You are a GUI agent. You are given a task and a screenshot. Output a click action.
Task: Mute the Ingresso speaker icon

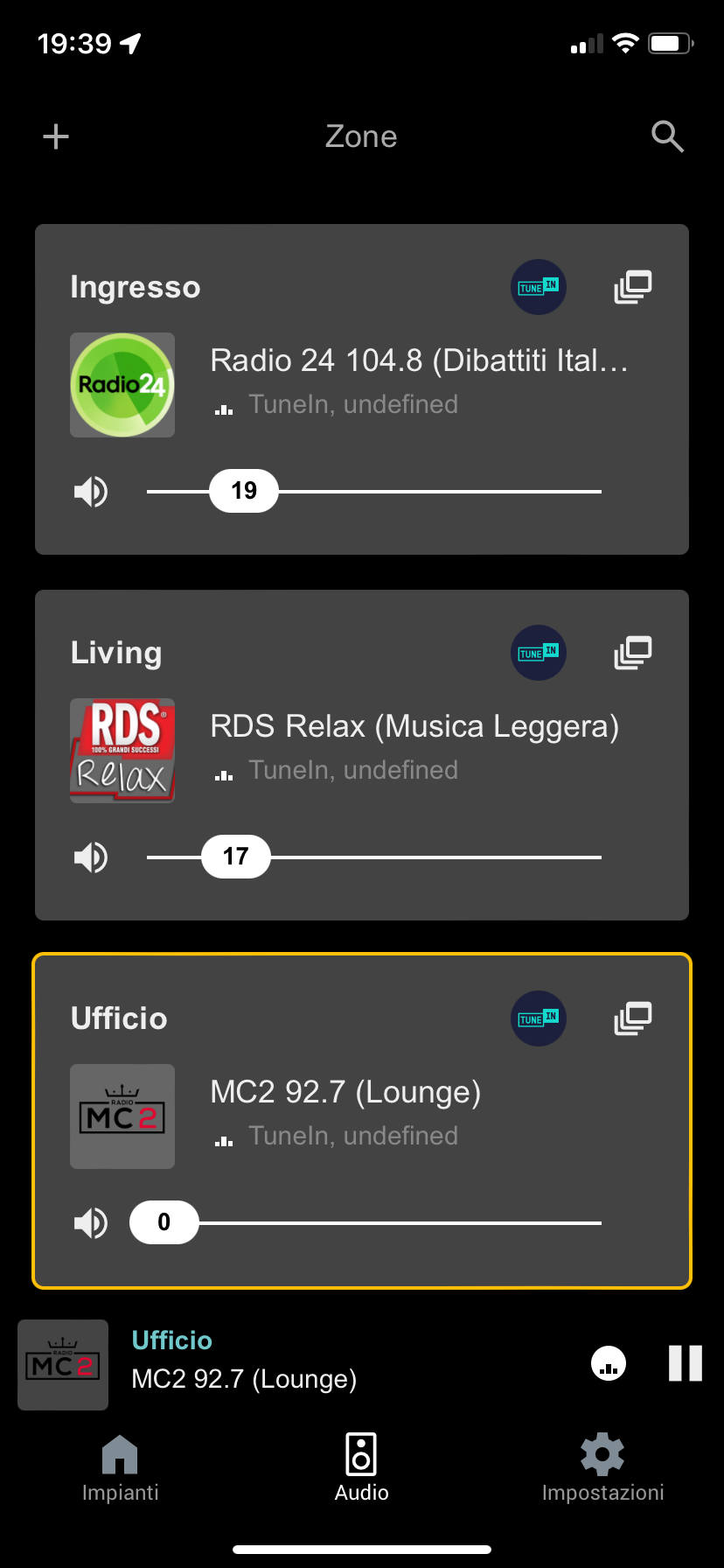click(91, 492)
